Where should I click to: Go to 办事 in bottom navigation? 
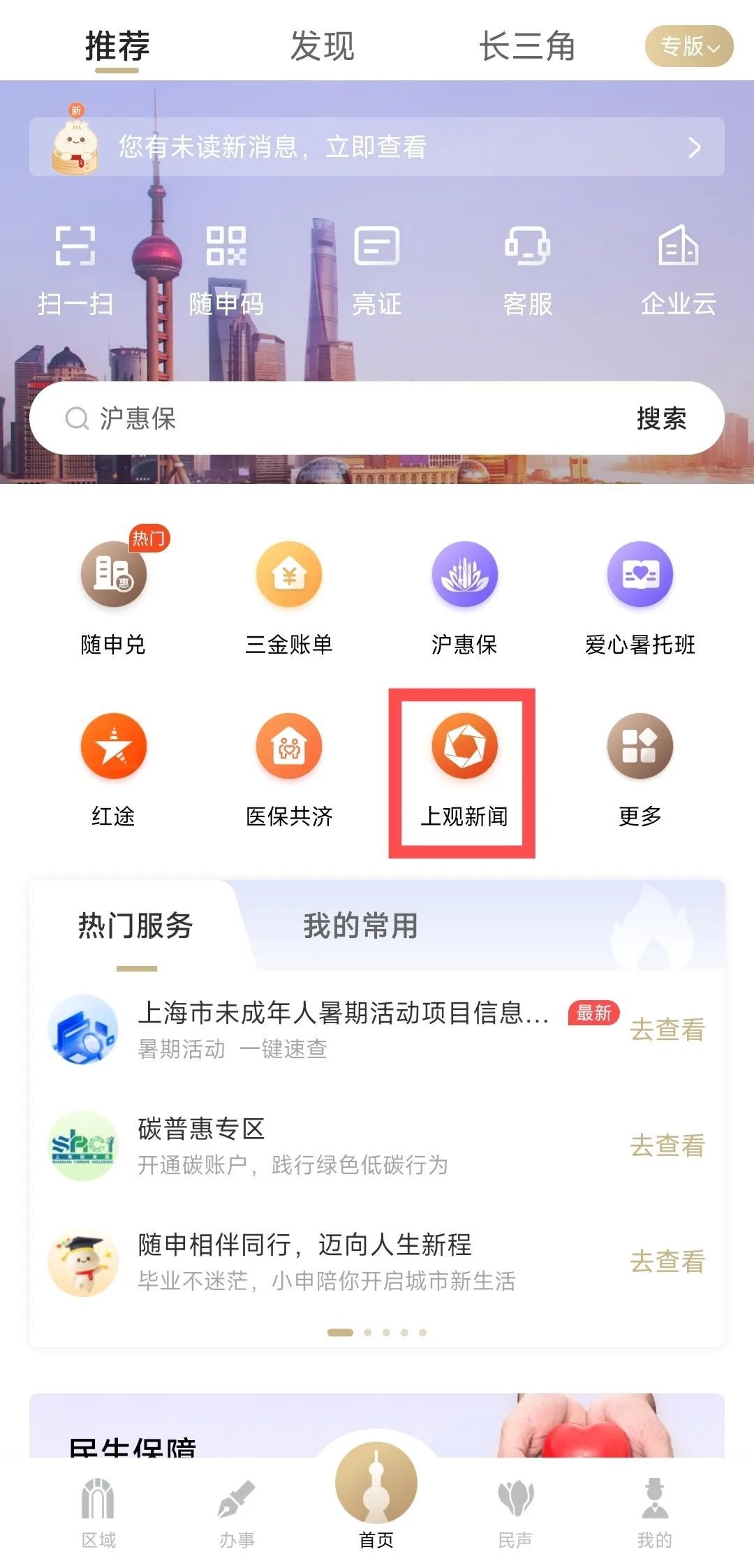[x=237, y=1512]
